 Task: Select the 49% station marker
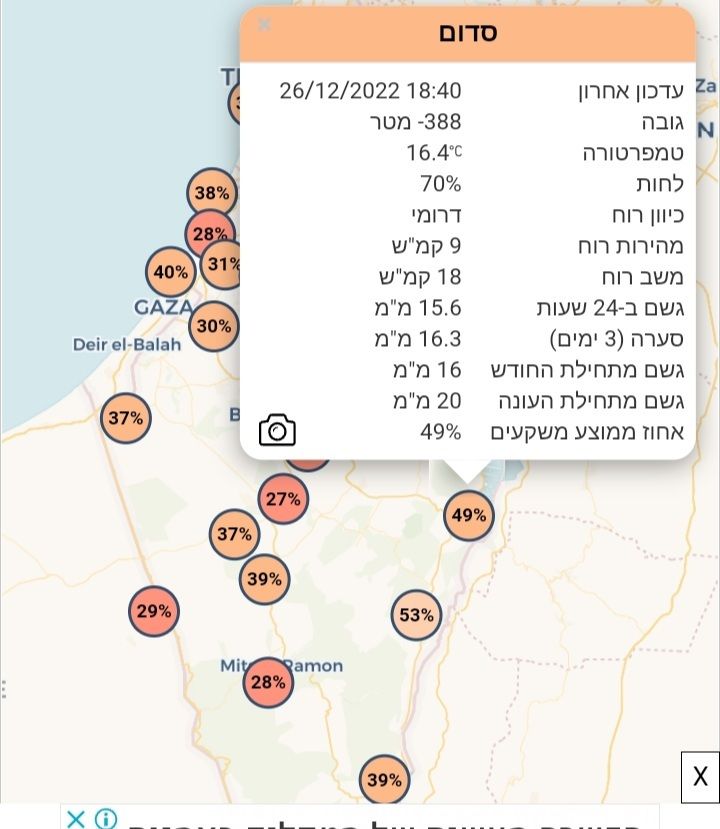click(468, 515)
